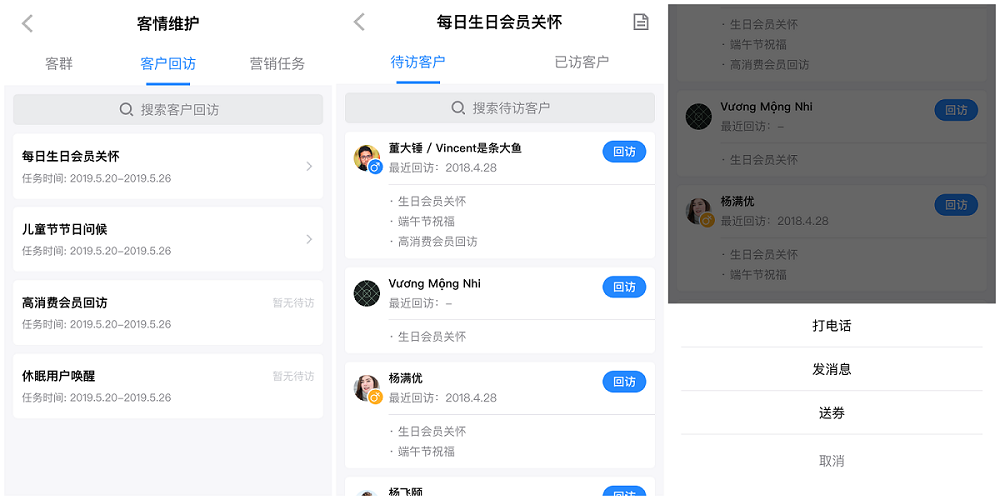Viewport: 1000px width, 500px height.
Task: Switch to the 已访客户 tab
Action: tap(582, 62)
